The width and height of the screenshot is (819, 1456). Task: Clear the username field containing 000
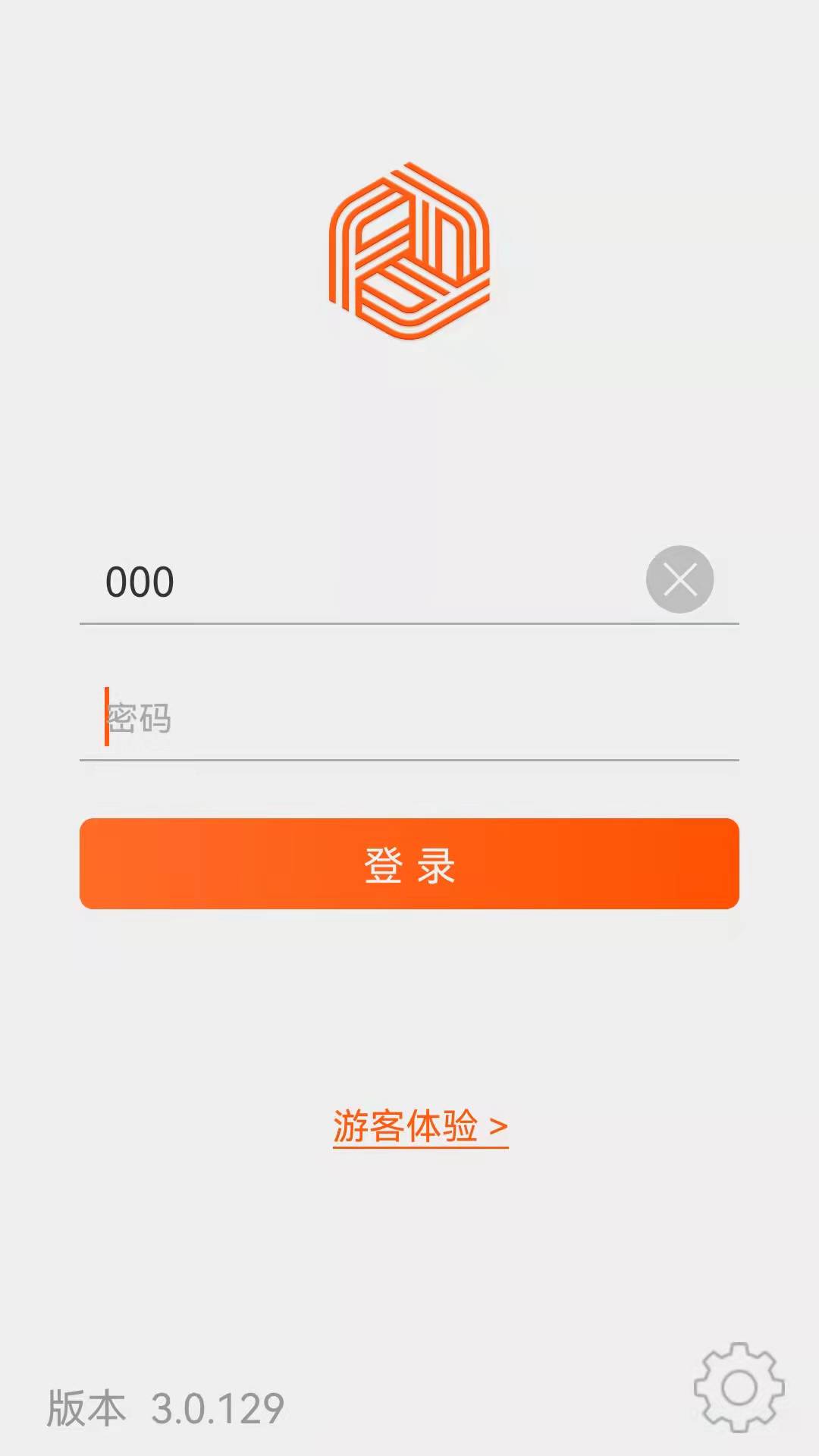[679, 580]
